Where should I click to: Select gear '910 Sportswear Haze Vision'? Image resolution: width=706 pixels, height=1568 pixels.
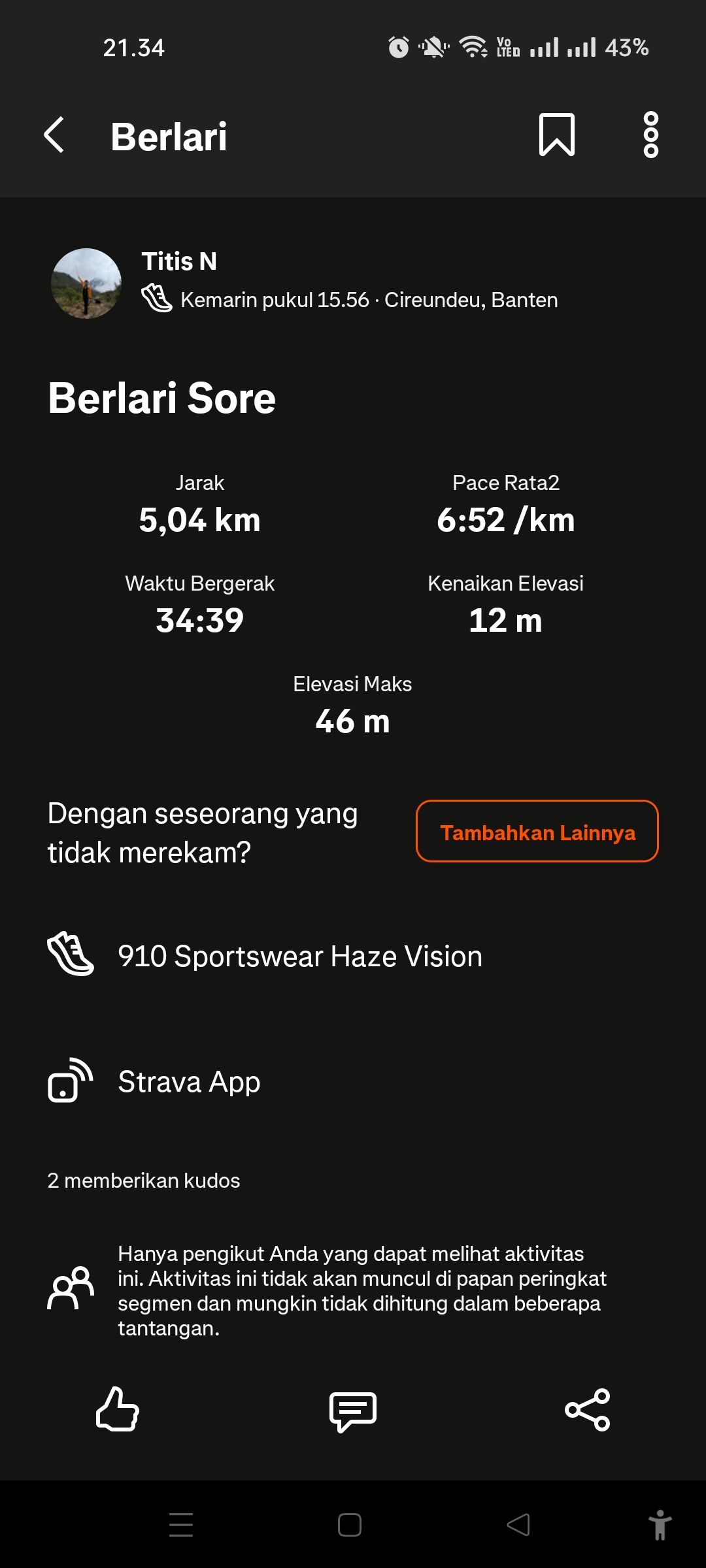click(x=299, y=956)
